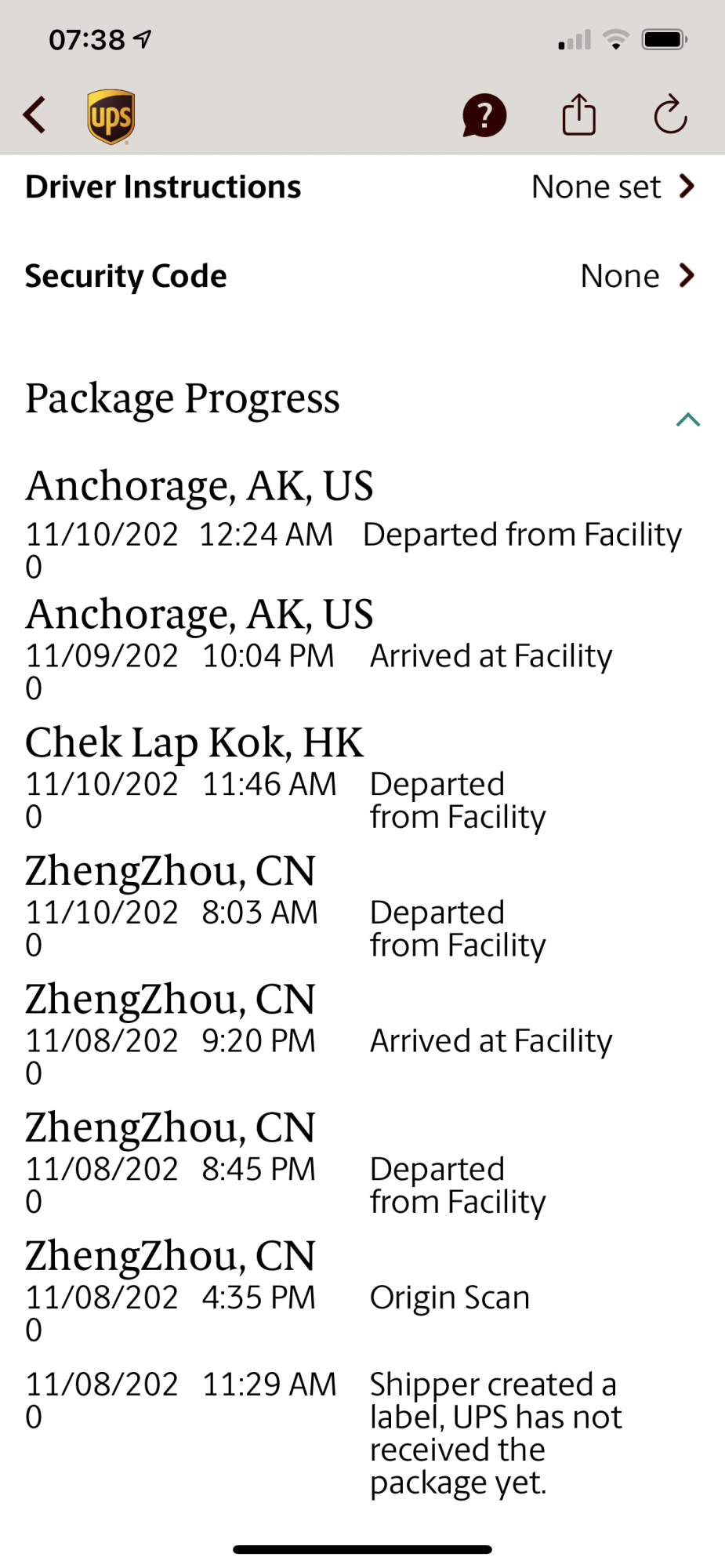This screenshot has width=725, height=1568.
Task: Share this tracking information
Action: (579, 115)
